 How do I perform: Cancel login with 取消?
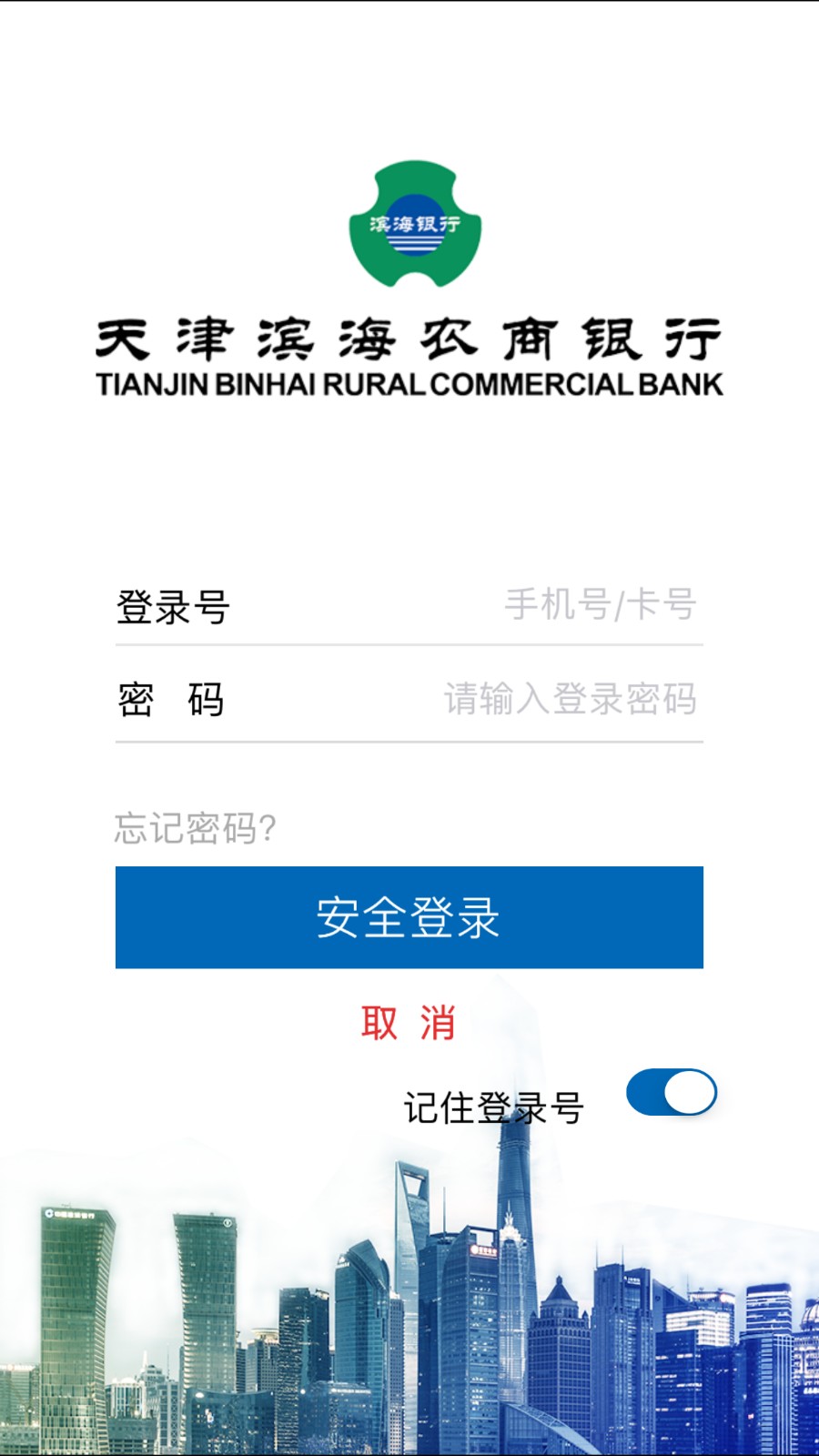pyautogui.click(x=408, y=1023)
